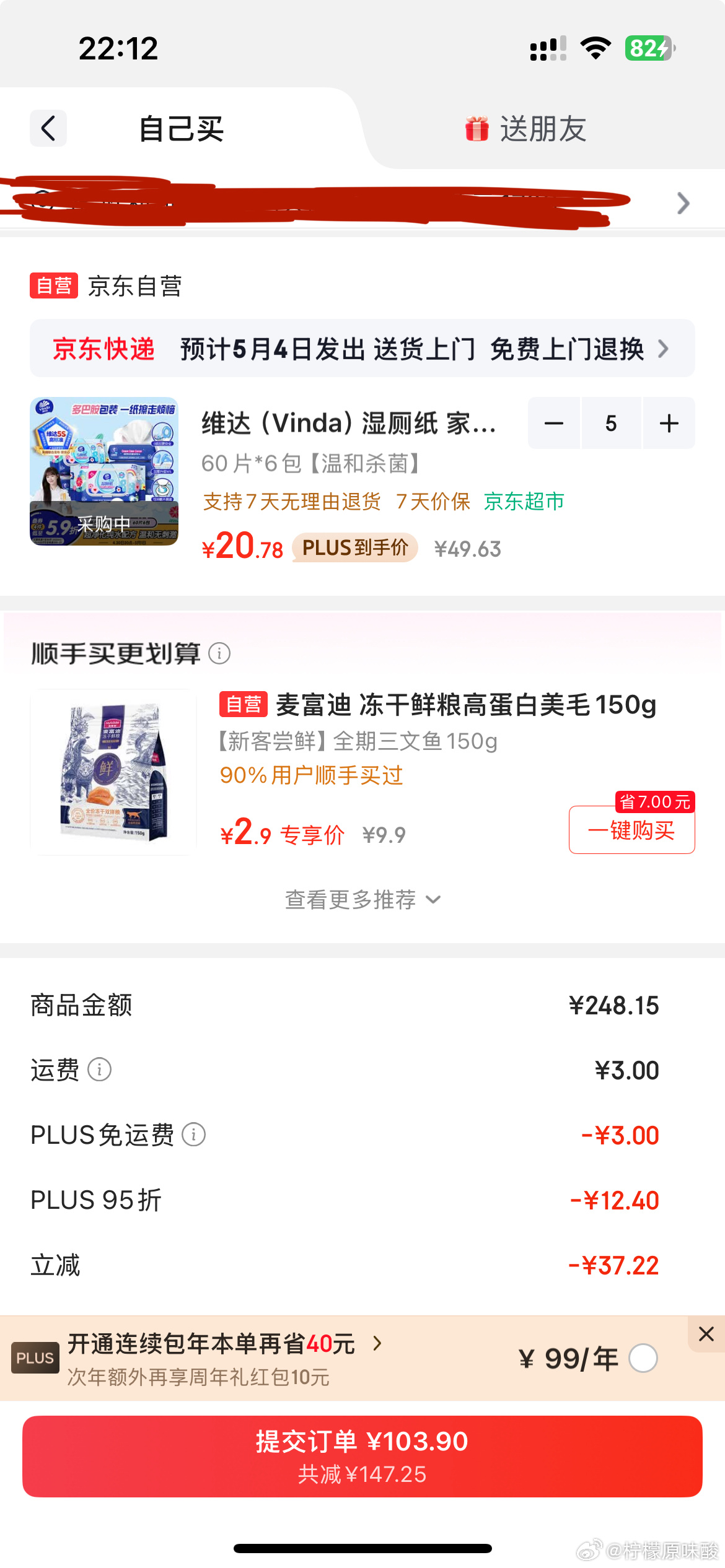Go back from the order page
Screen dimensions: 725x1568
[x=48, y=129]
